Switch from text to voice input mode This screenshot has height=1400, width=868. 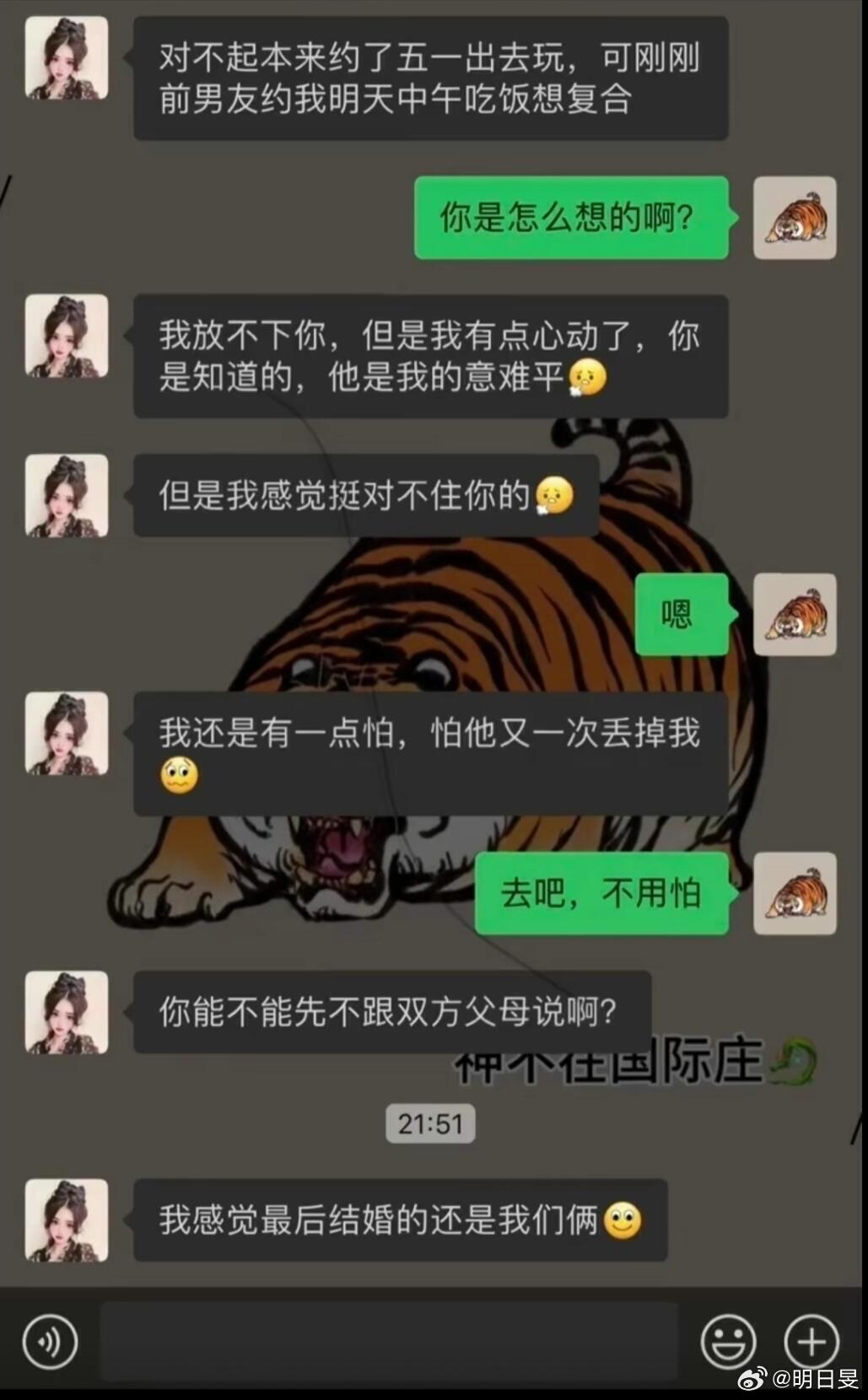(48, 1341)
